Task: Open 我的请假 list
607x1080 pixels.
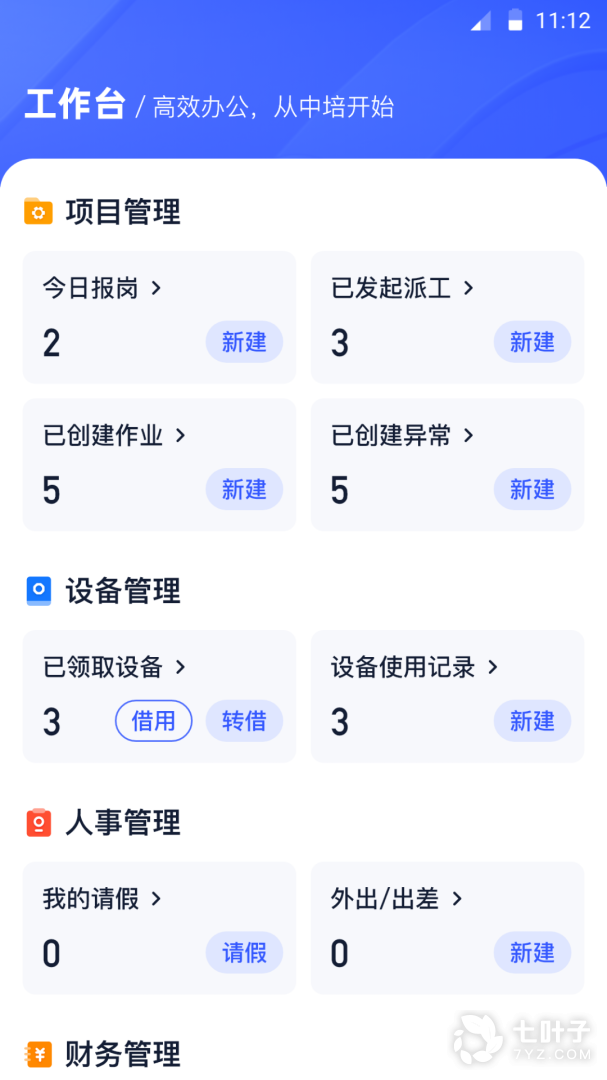Action: 101,899
